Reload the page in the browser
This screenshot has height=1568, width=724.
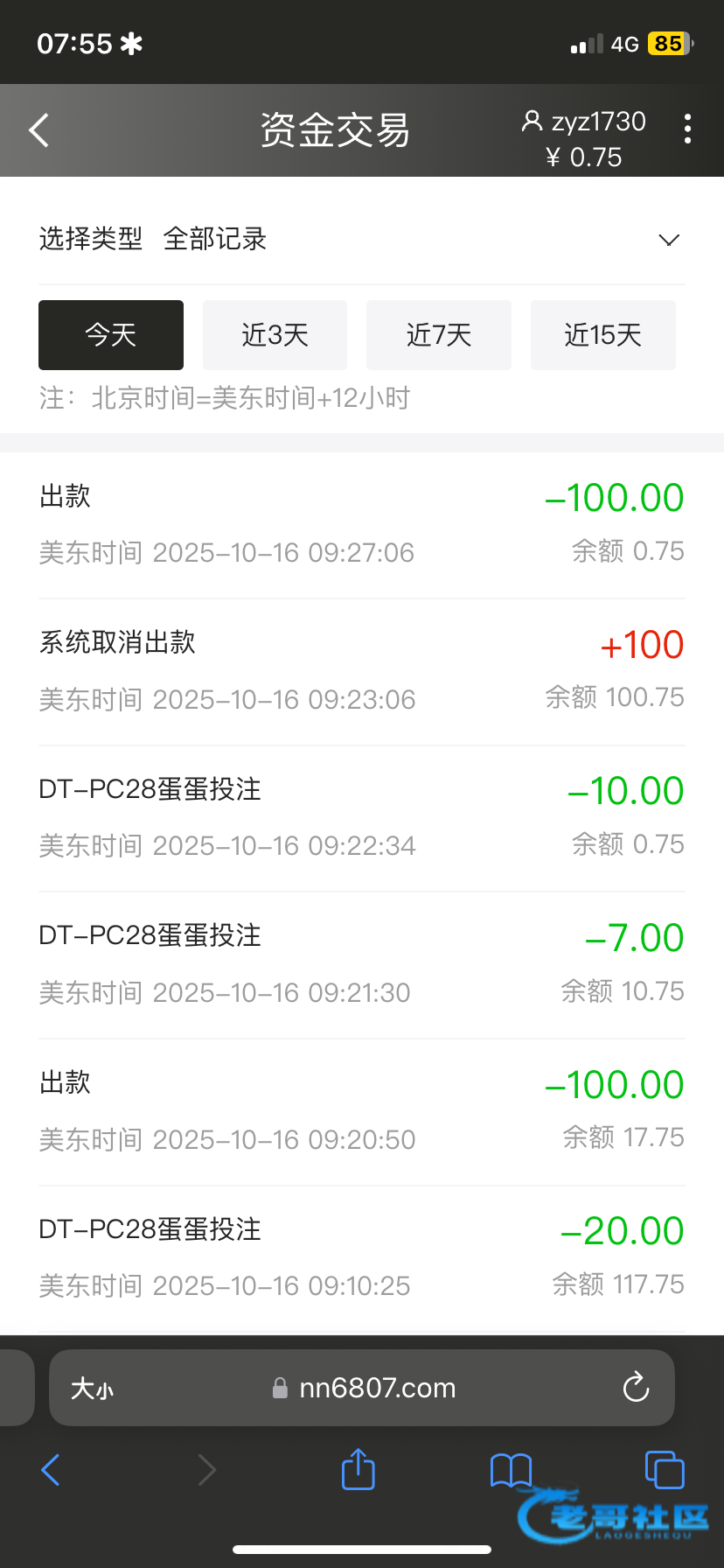(636, 1388)
